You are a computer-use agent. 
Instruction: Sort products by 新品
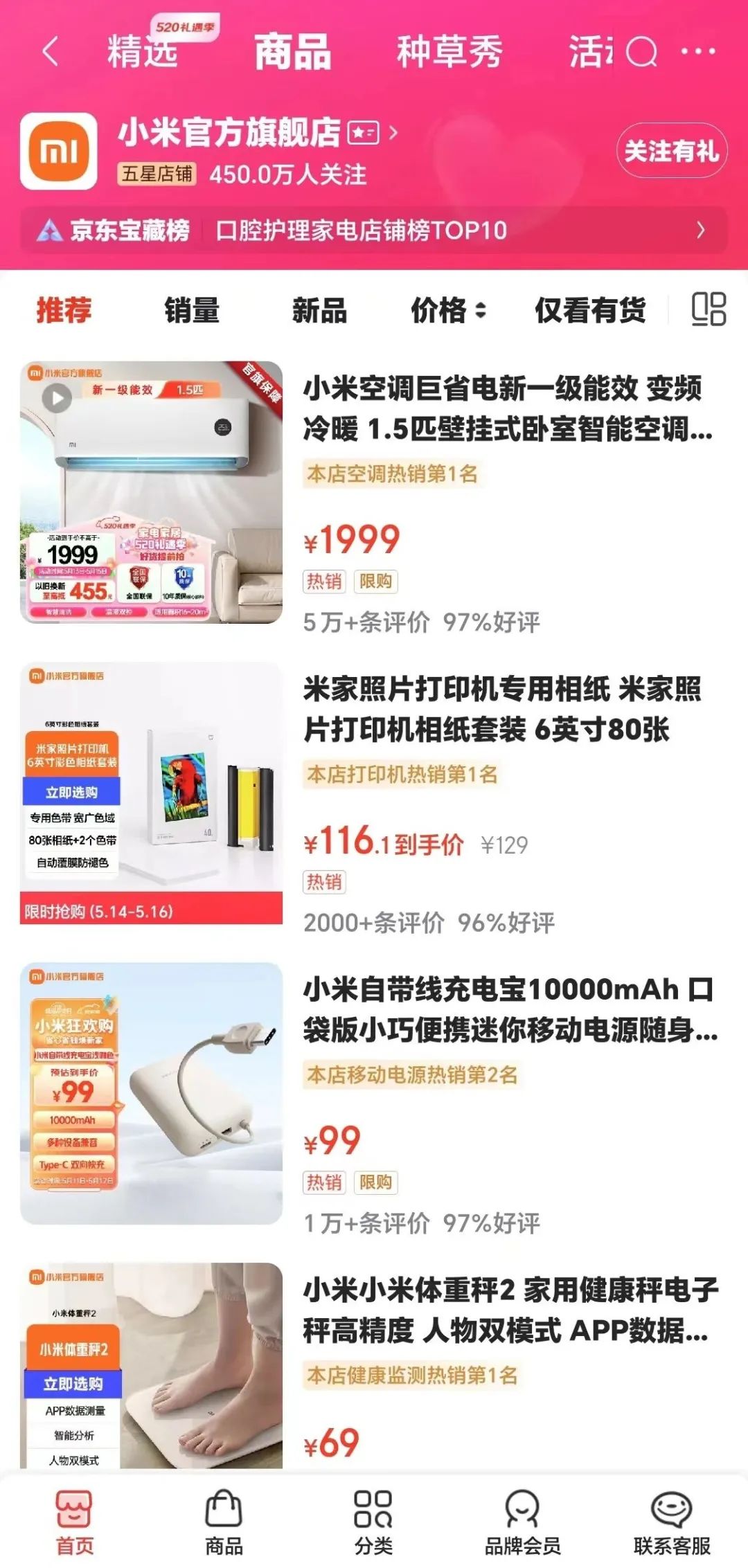coord(319,310)
